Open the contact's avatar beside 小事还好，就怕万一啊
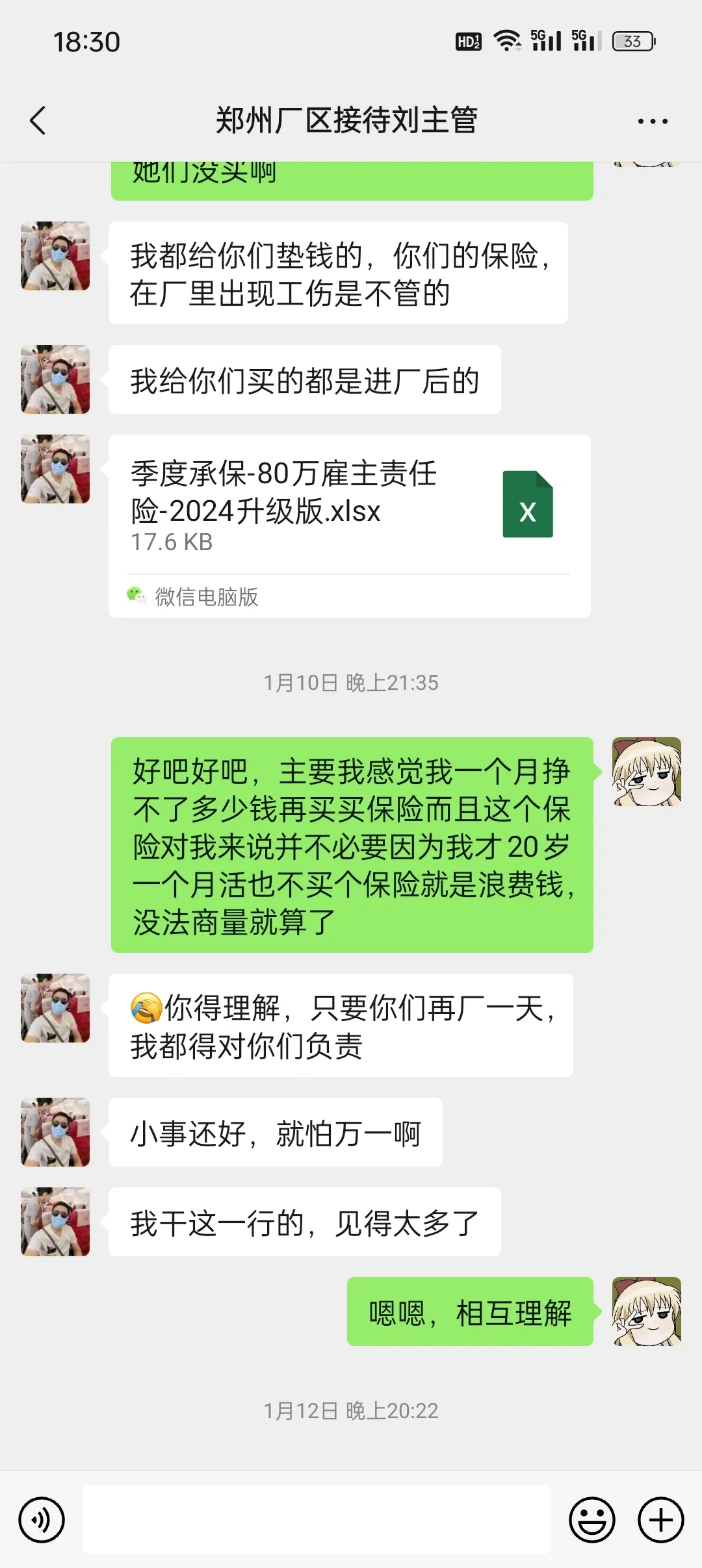 [x=55, y=1132]
